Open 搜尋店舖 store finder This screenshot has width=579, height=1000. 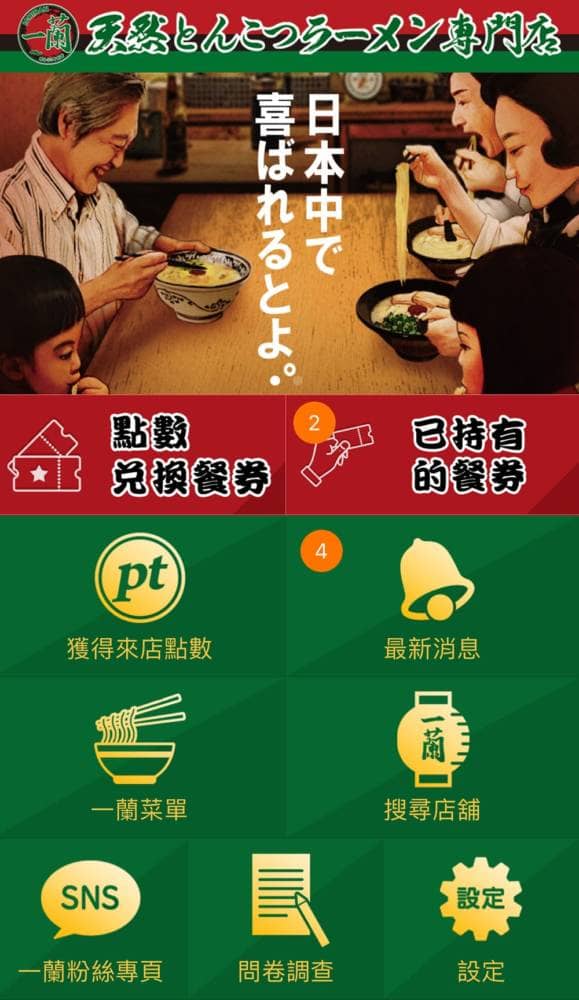pyautogui.click(x=432, y=757)
